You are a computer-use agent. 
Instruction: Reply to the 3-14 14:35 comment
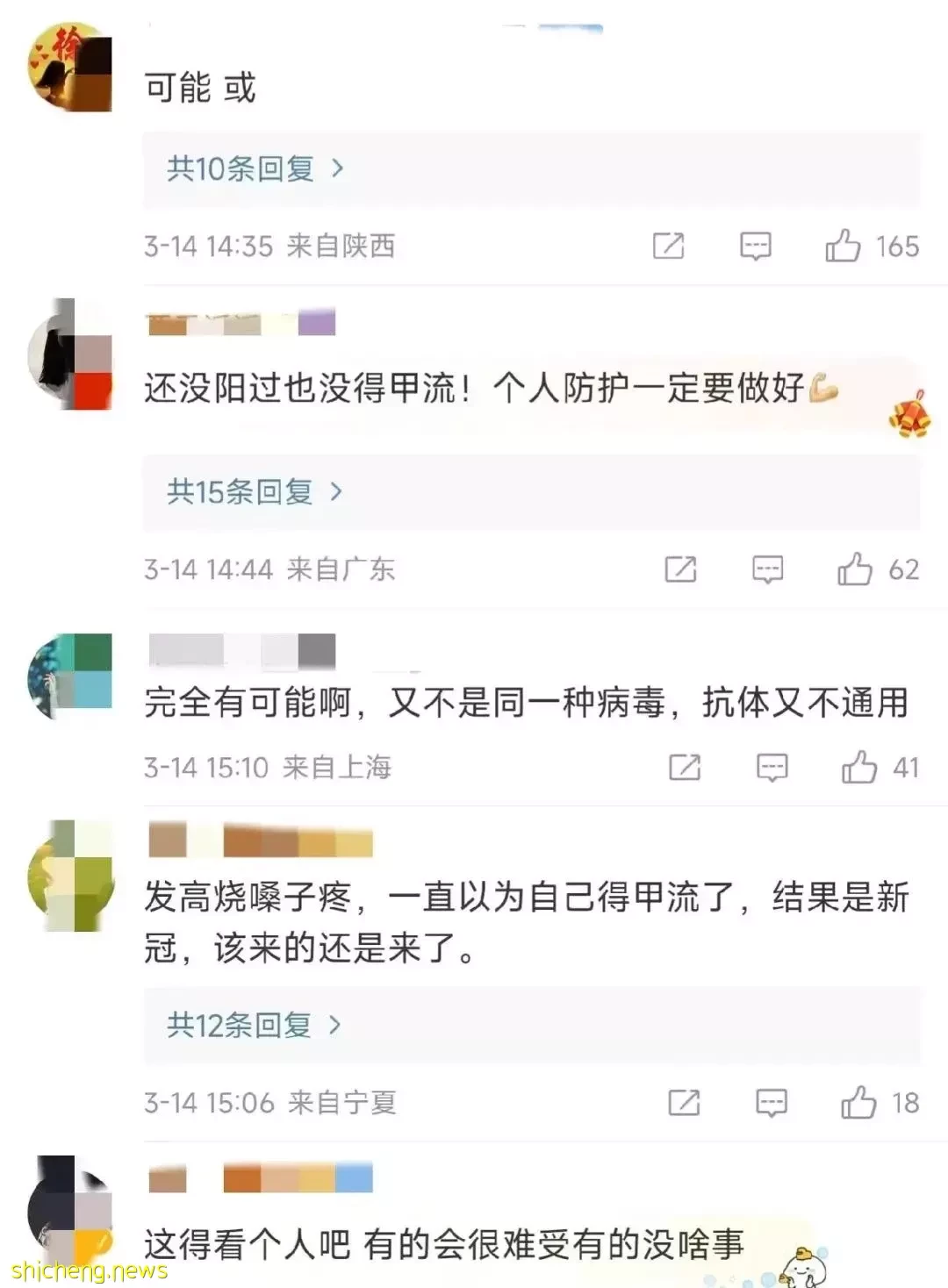(755, 246)
